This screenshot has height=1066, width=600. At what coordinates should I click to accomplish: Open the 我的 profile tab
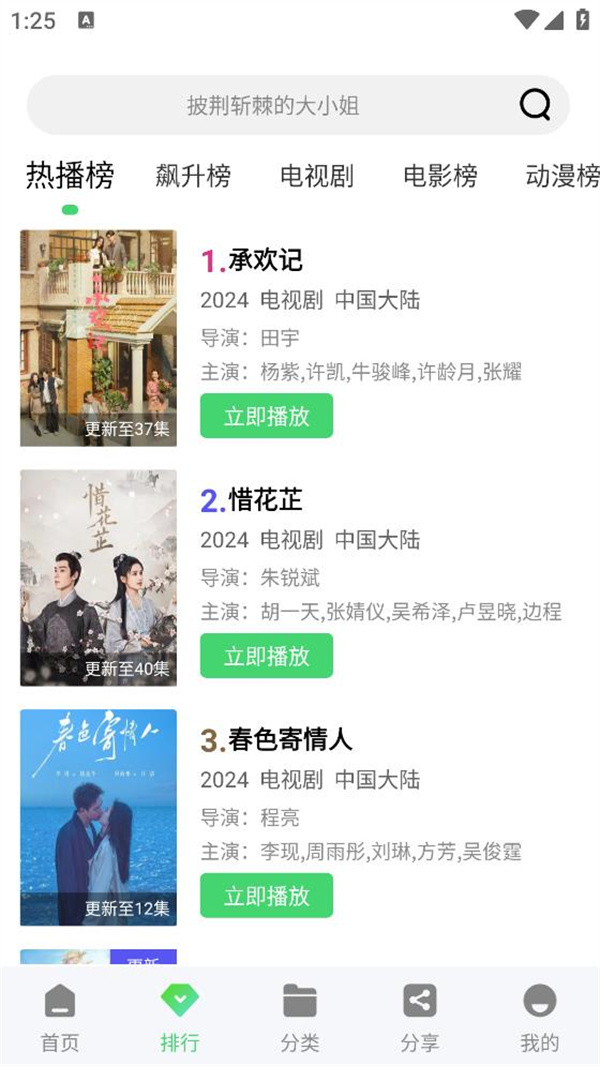[x=540, y=1017]
